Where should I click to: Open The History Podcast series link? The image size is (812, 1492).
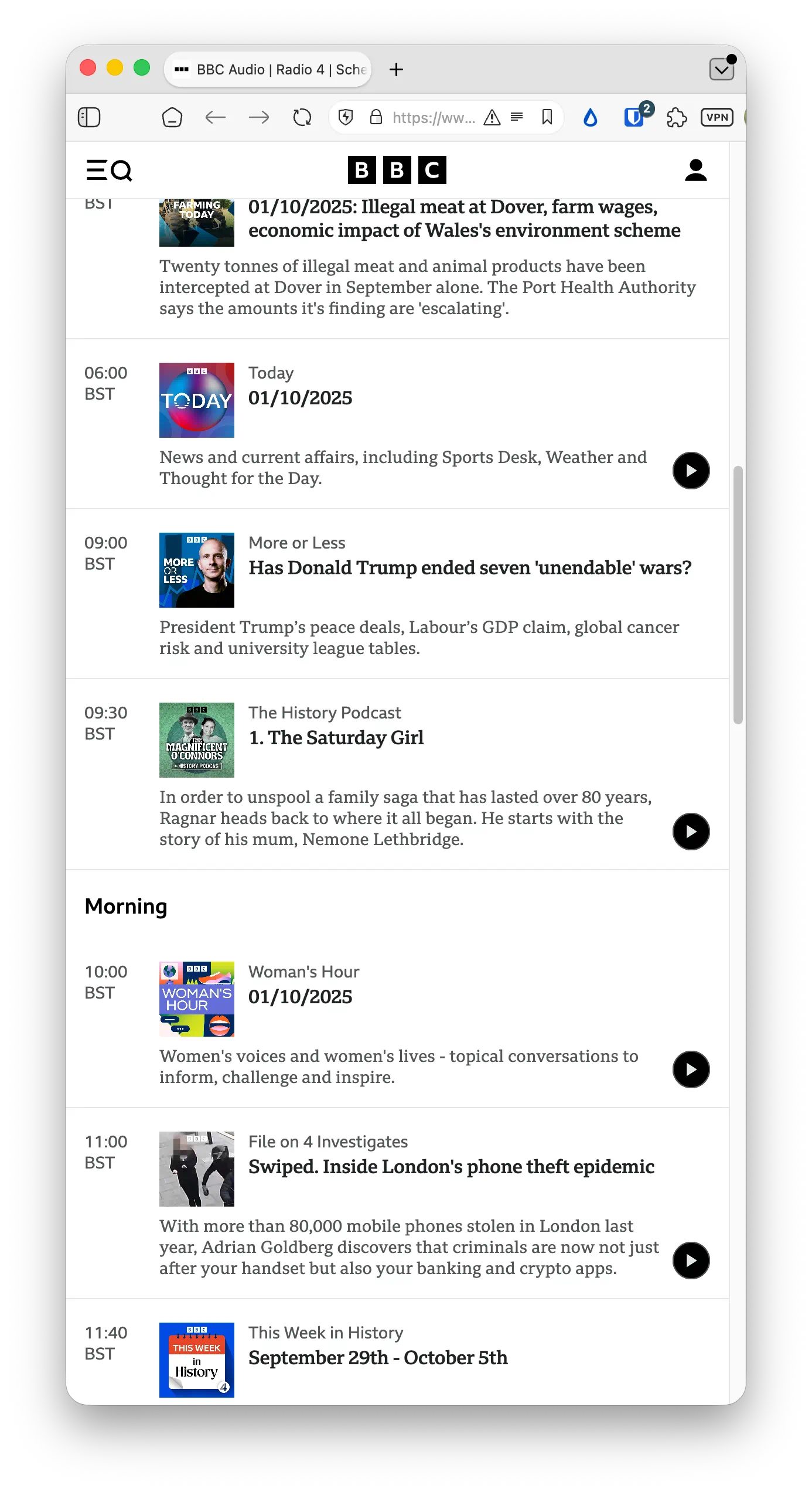tap(325, 713)
